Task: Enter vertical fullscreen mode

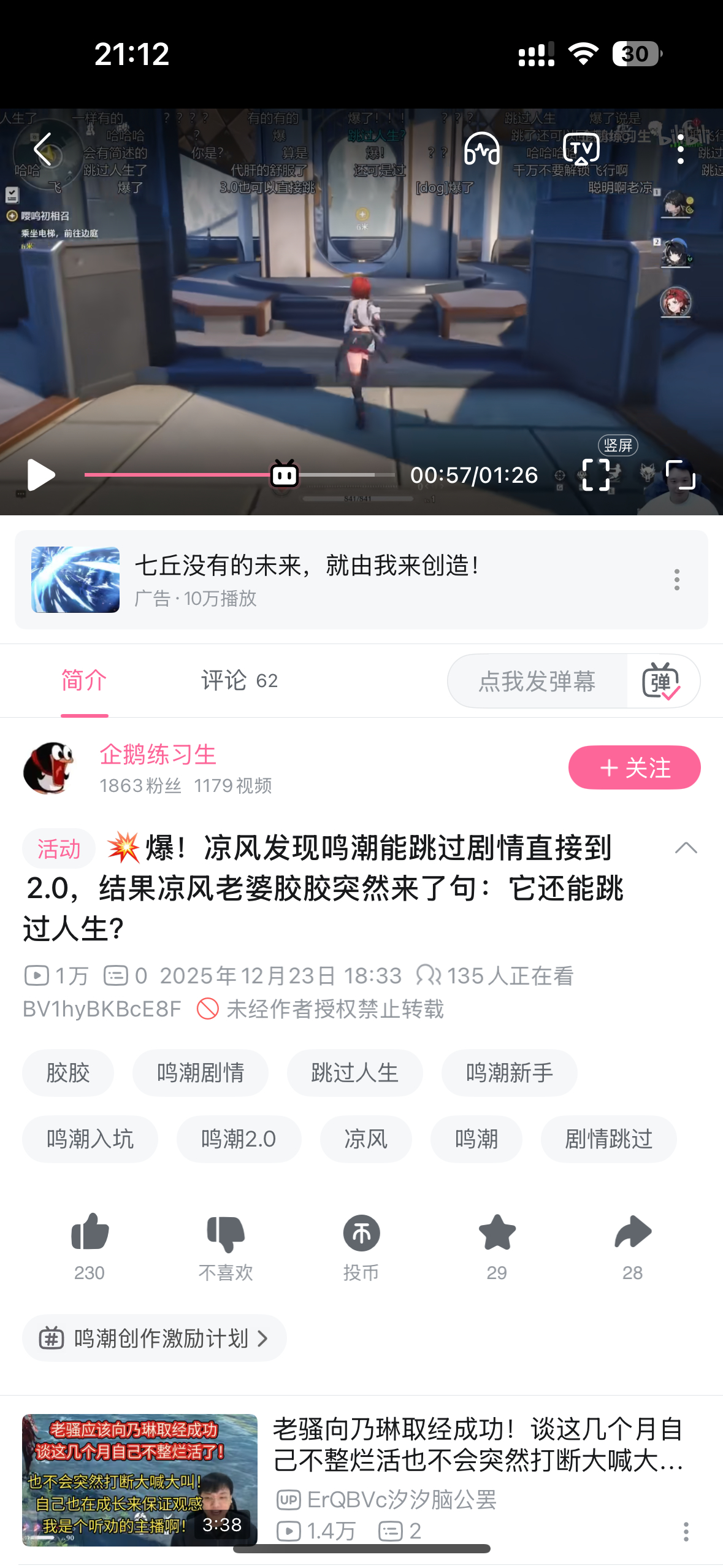Action: pos(595,475)
